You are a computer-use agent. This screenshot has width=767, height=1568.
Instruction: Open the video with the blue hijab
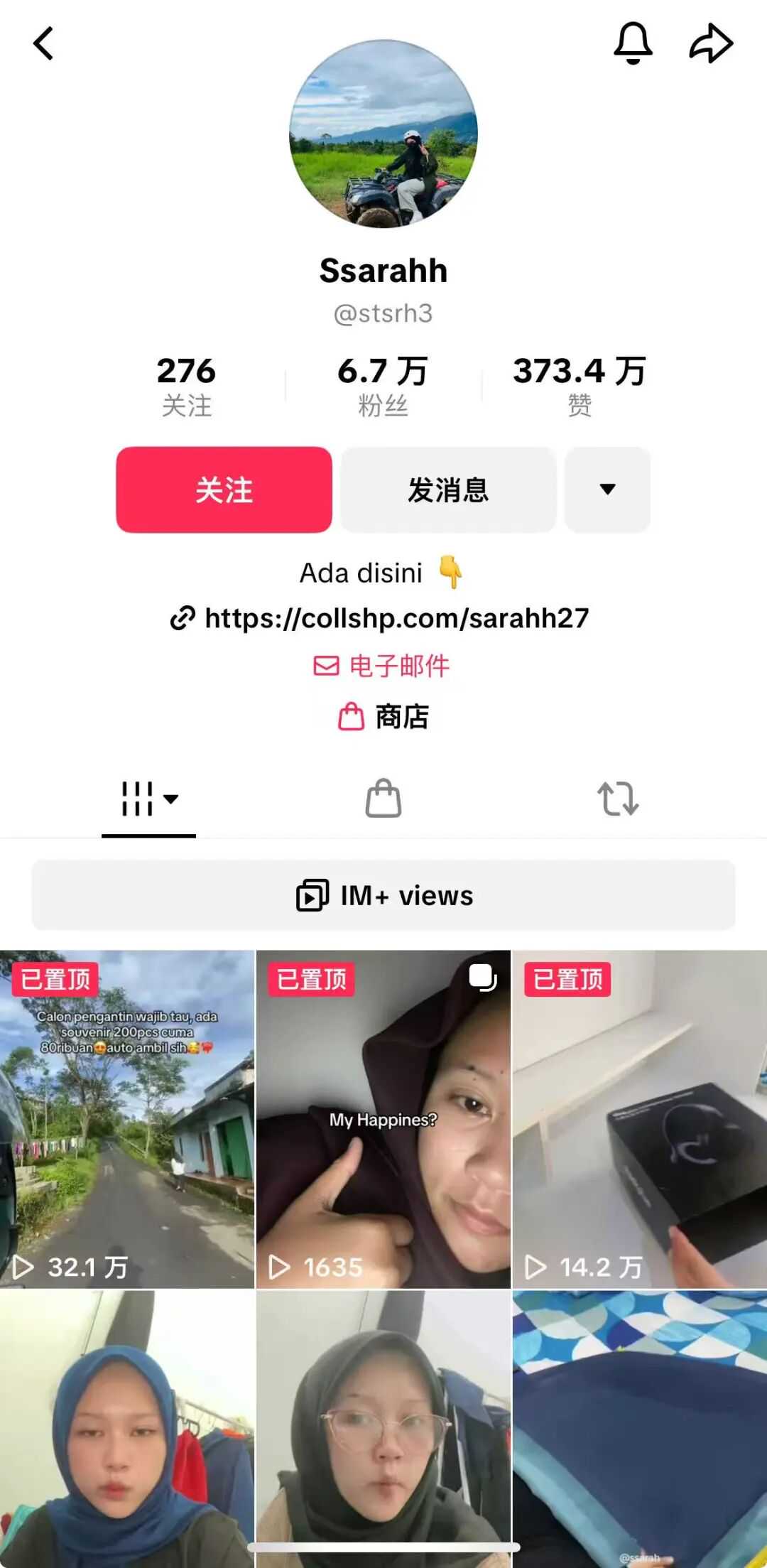[x=127, y=1428]
